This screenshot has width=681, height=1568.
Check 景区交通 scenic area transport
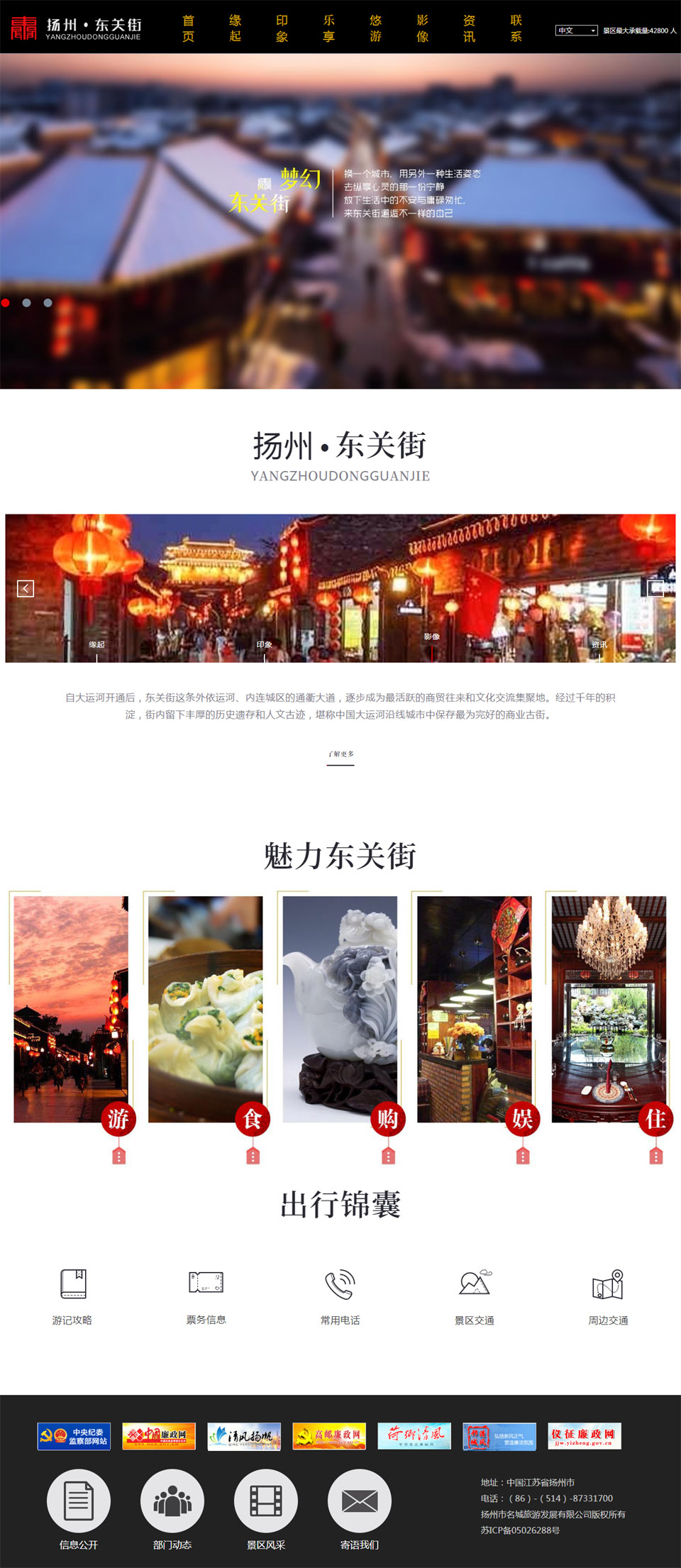point(475,1296)
